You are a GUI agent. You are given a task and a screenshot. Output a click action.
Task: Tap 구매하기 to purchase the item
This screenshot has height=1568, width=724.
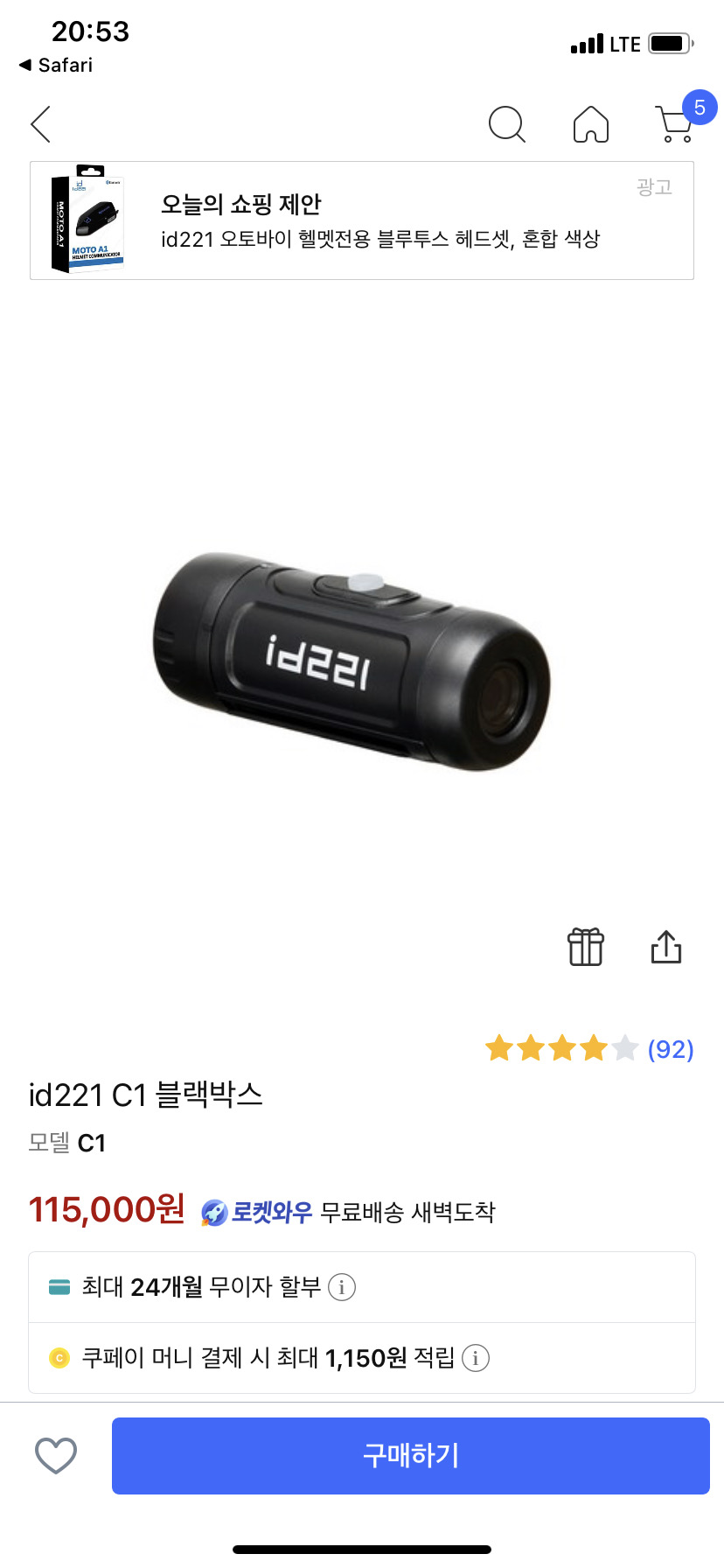[x=410, y=1455]
